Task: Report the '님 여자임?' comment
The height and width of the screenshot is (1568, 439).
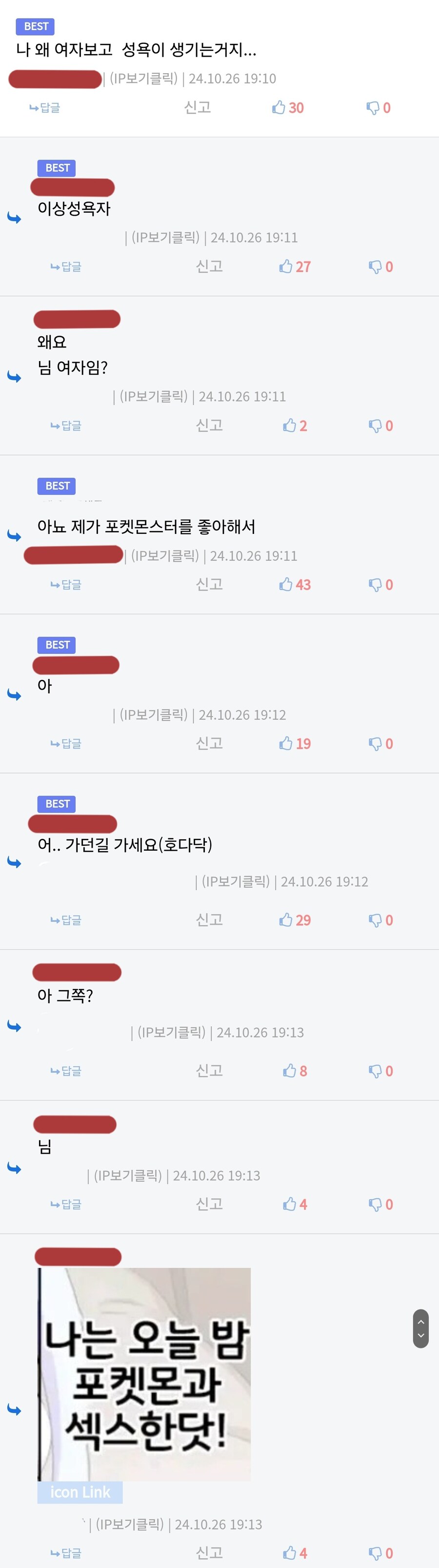Action: pos(209,426)
